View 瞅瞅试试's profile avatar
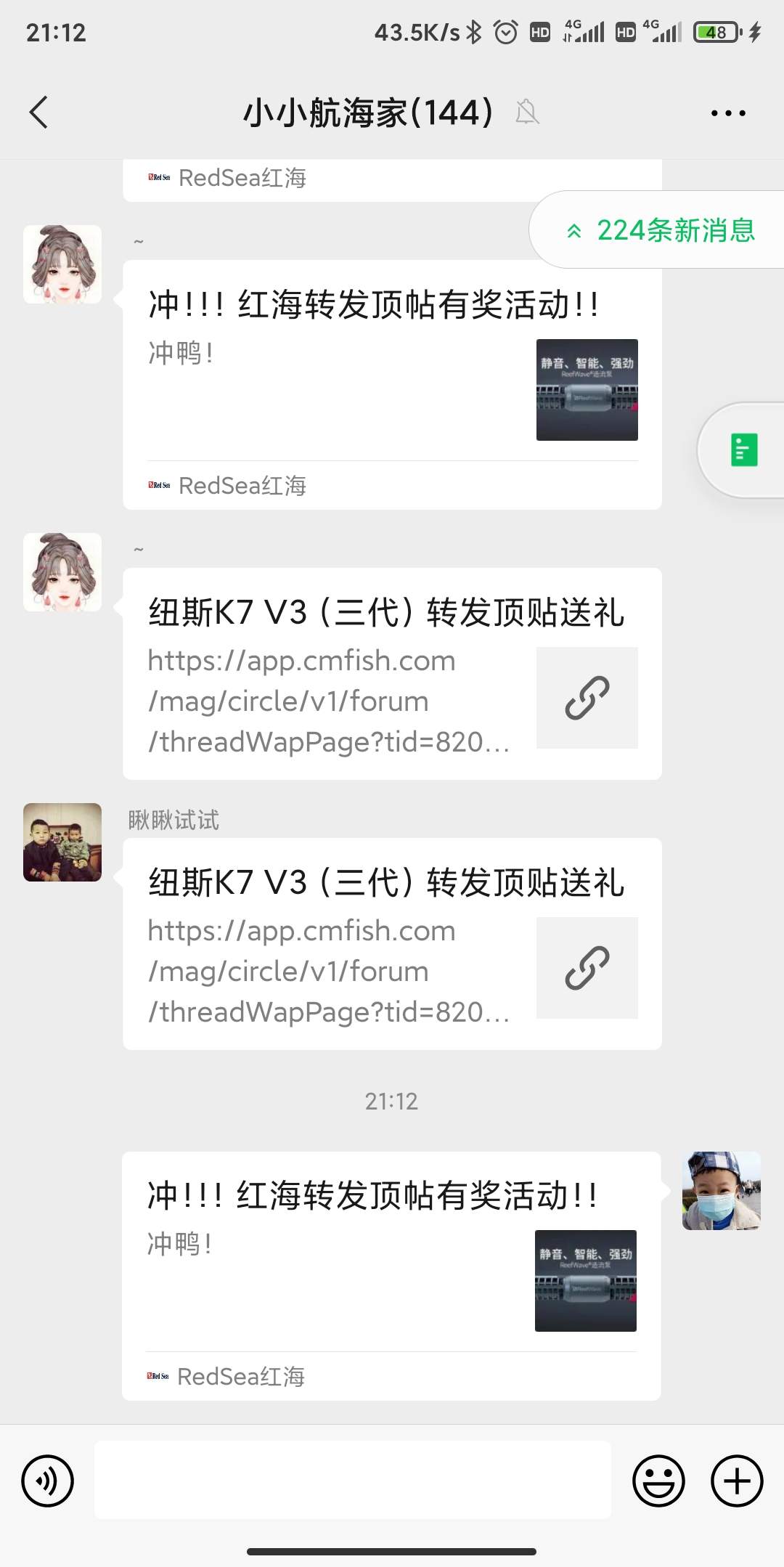Screen dimensions: 784x1567 tap(62, 842)
